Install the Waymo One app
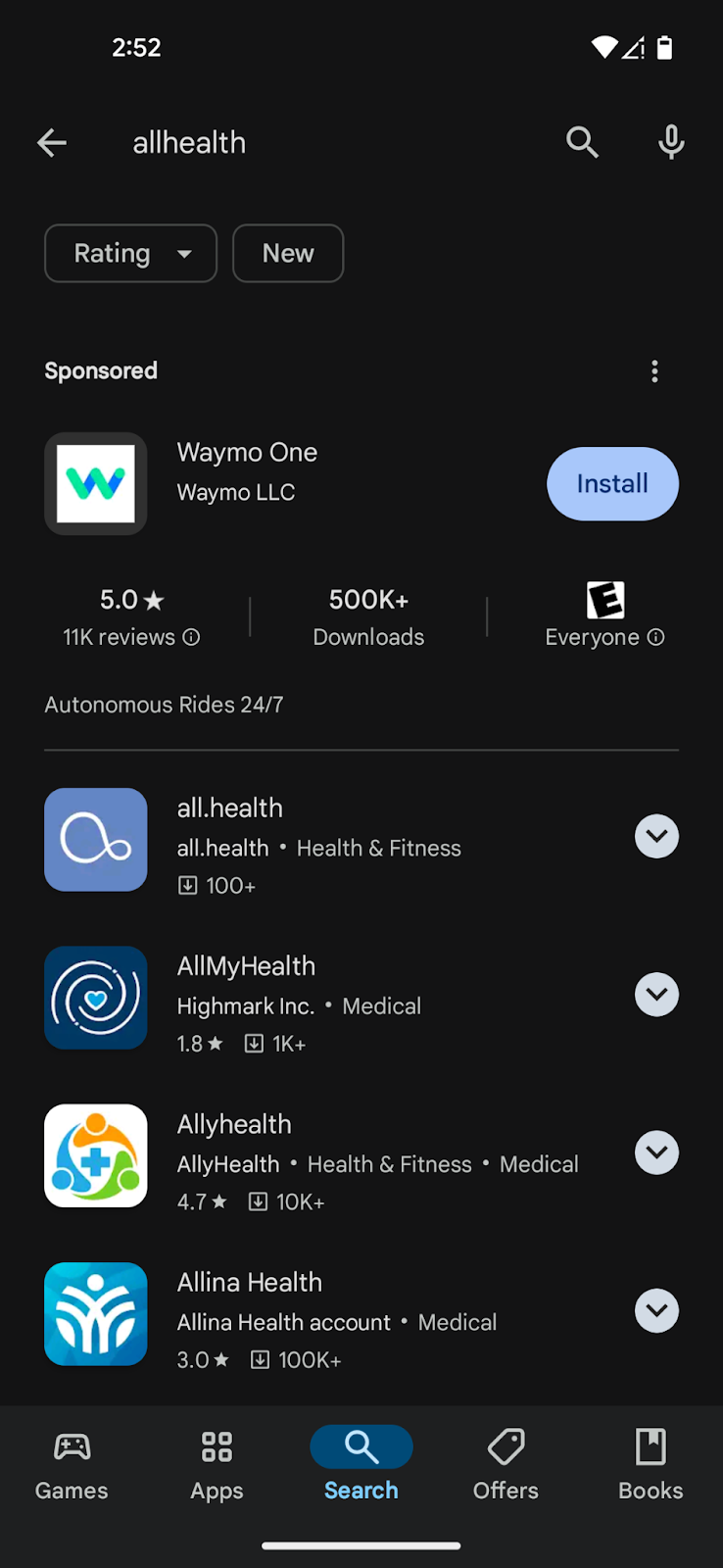Screen dimensions: 723x1568 pyautogui.click(x=612, y=484)
